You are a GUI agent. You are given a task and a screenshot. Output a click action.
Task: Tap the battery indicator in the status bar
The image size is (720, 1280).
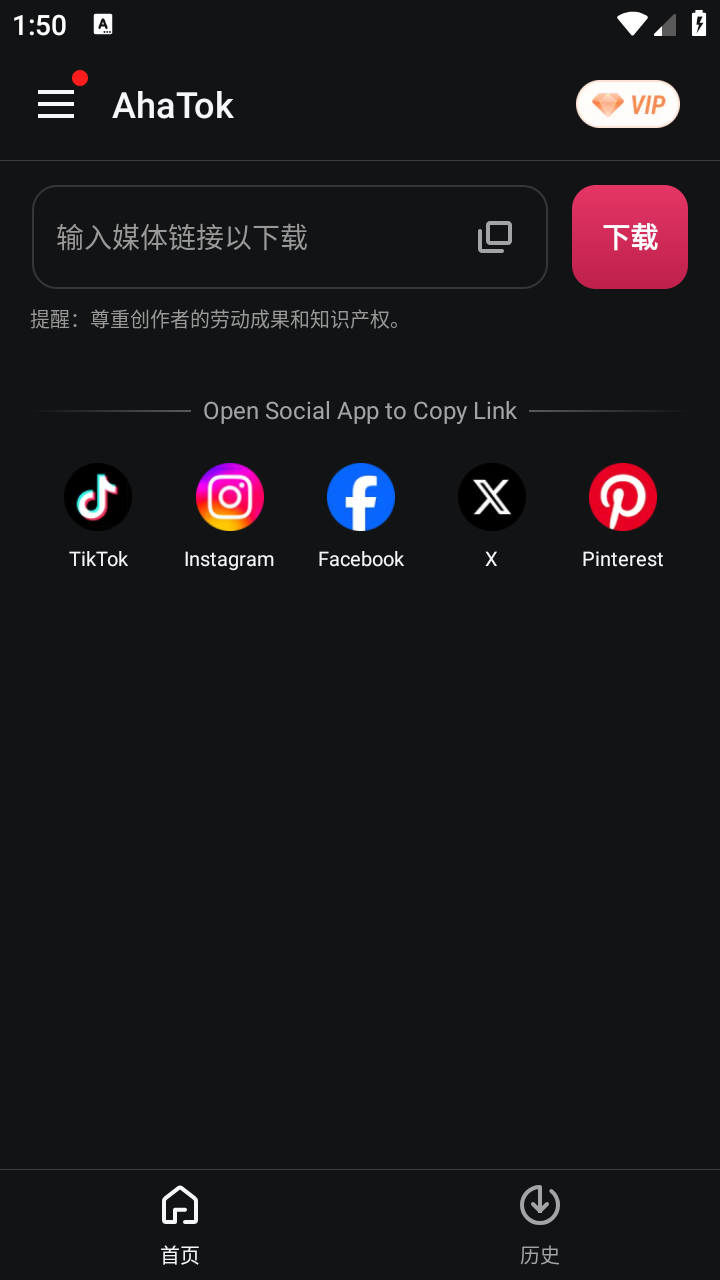coord(697,24)
